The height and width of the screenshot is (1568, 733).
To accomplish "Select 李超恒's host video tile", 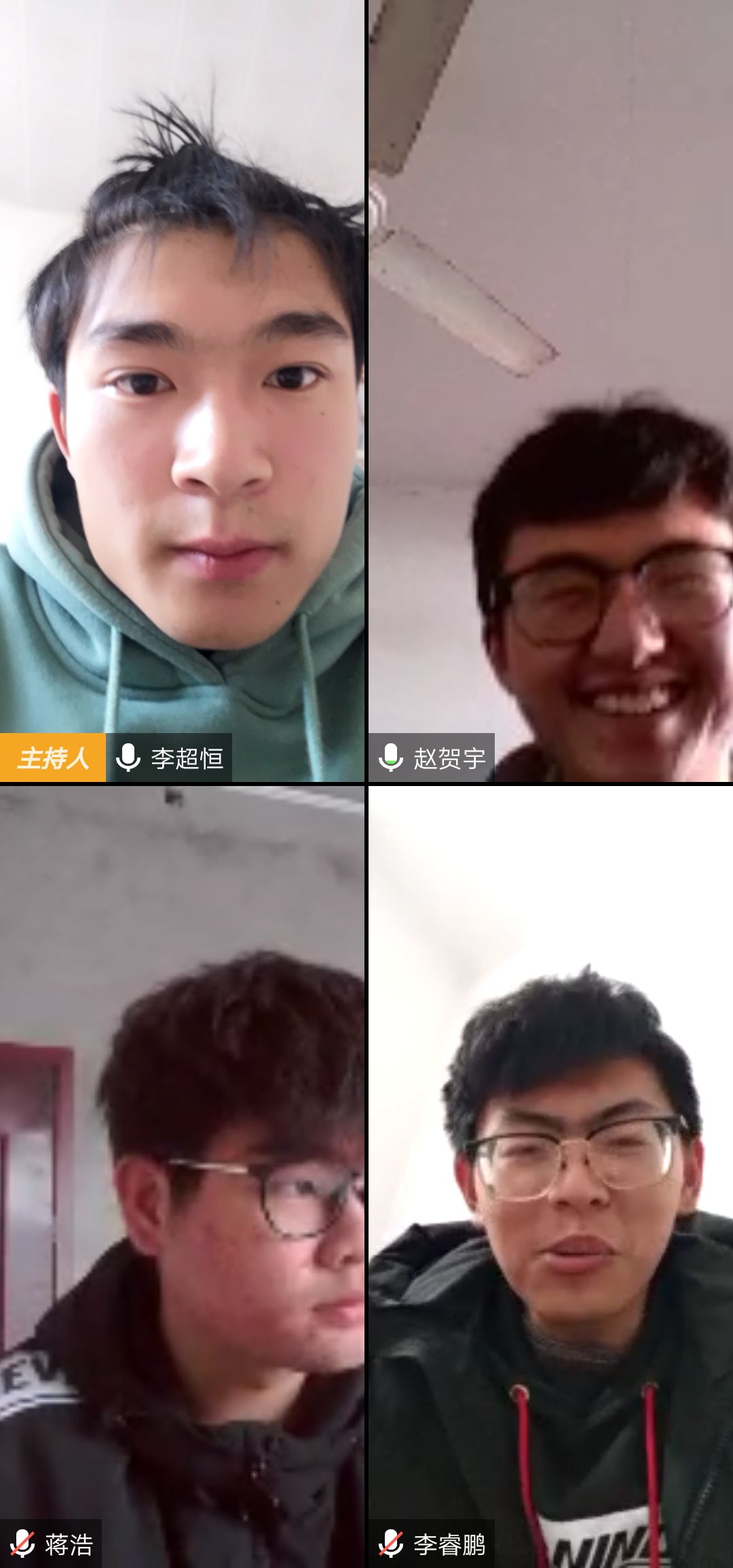I will click(x=182, y=391).
